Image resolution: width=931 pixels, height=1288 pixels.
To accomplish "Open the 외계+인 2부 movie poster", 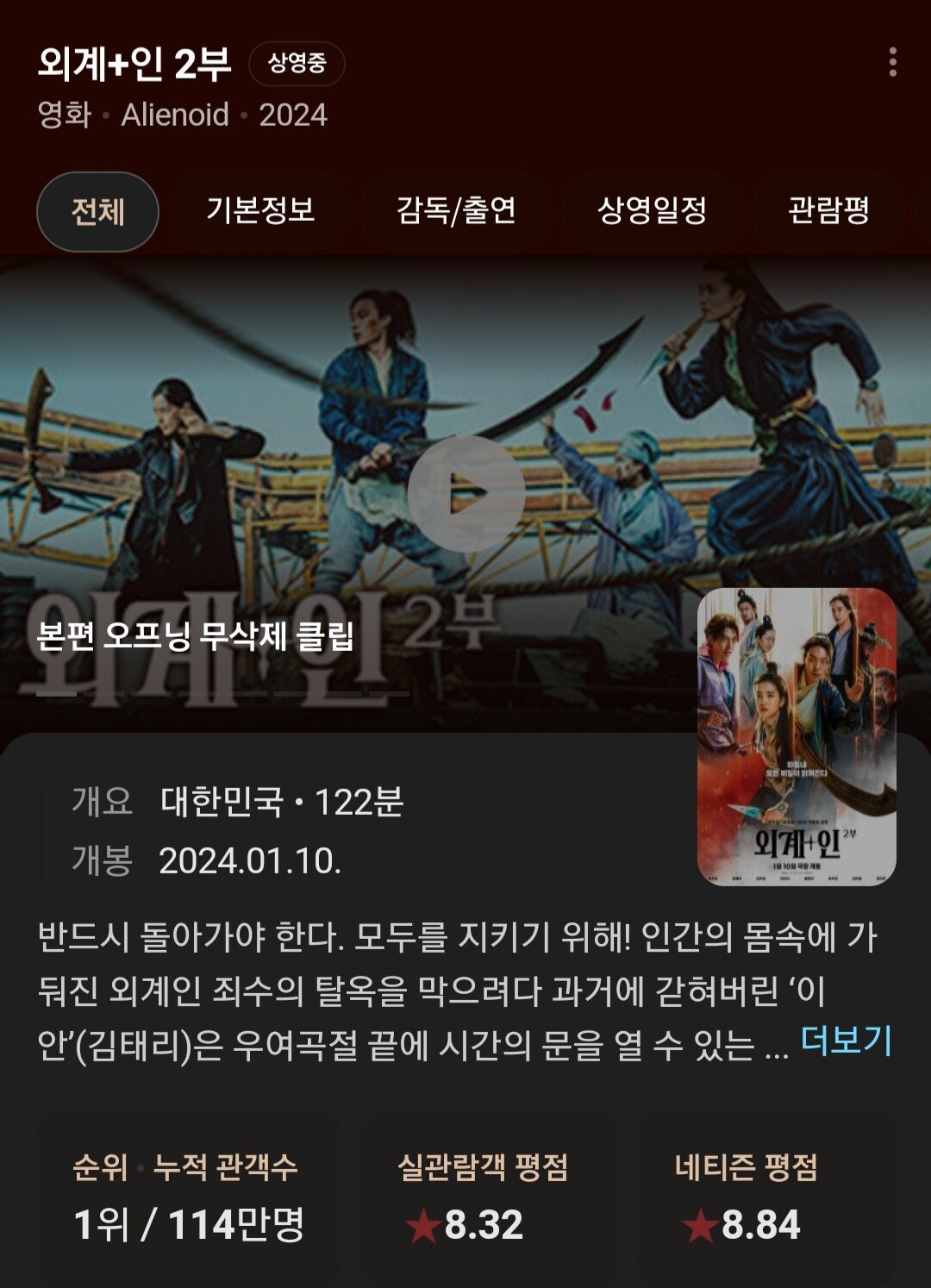I will [797, 736].
